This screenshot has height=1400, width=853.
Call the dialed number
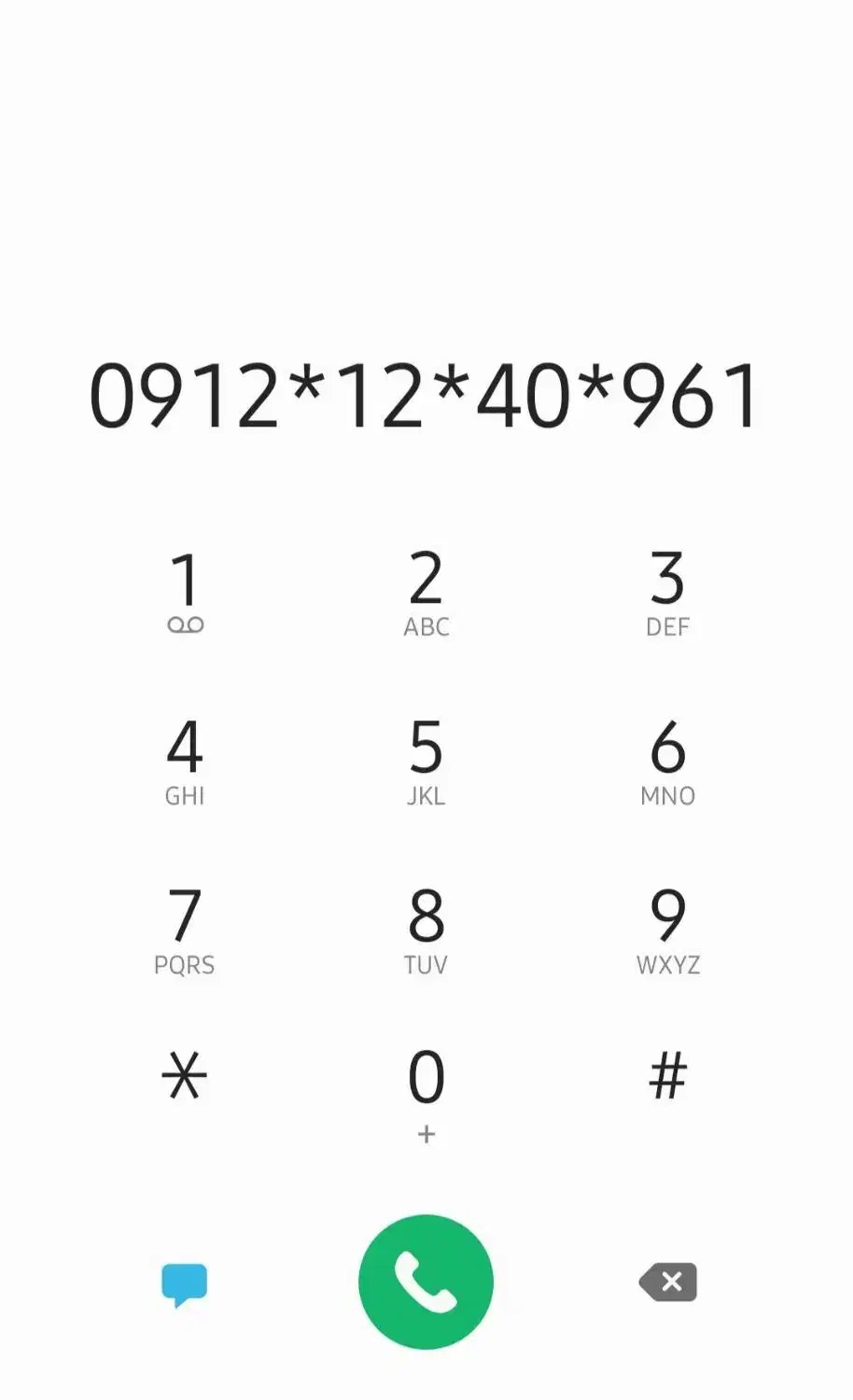[x=426, y=1281]
